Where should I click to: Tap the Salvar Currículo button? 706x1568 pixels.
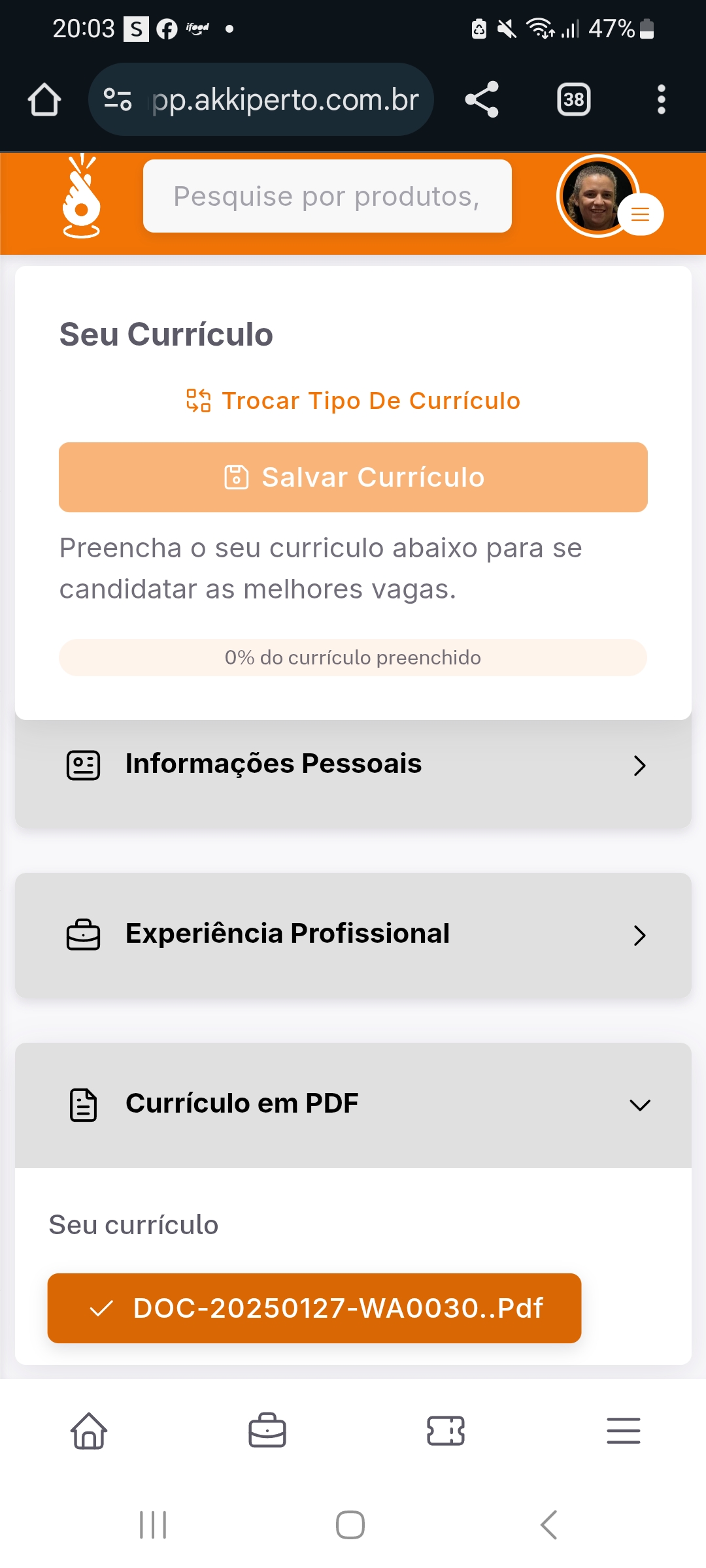(353, 478)
